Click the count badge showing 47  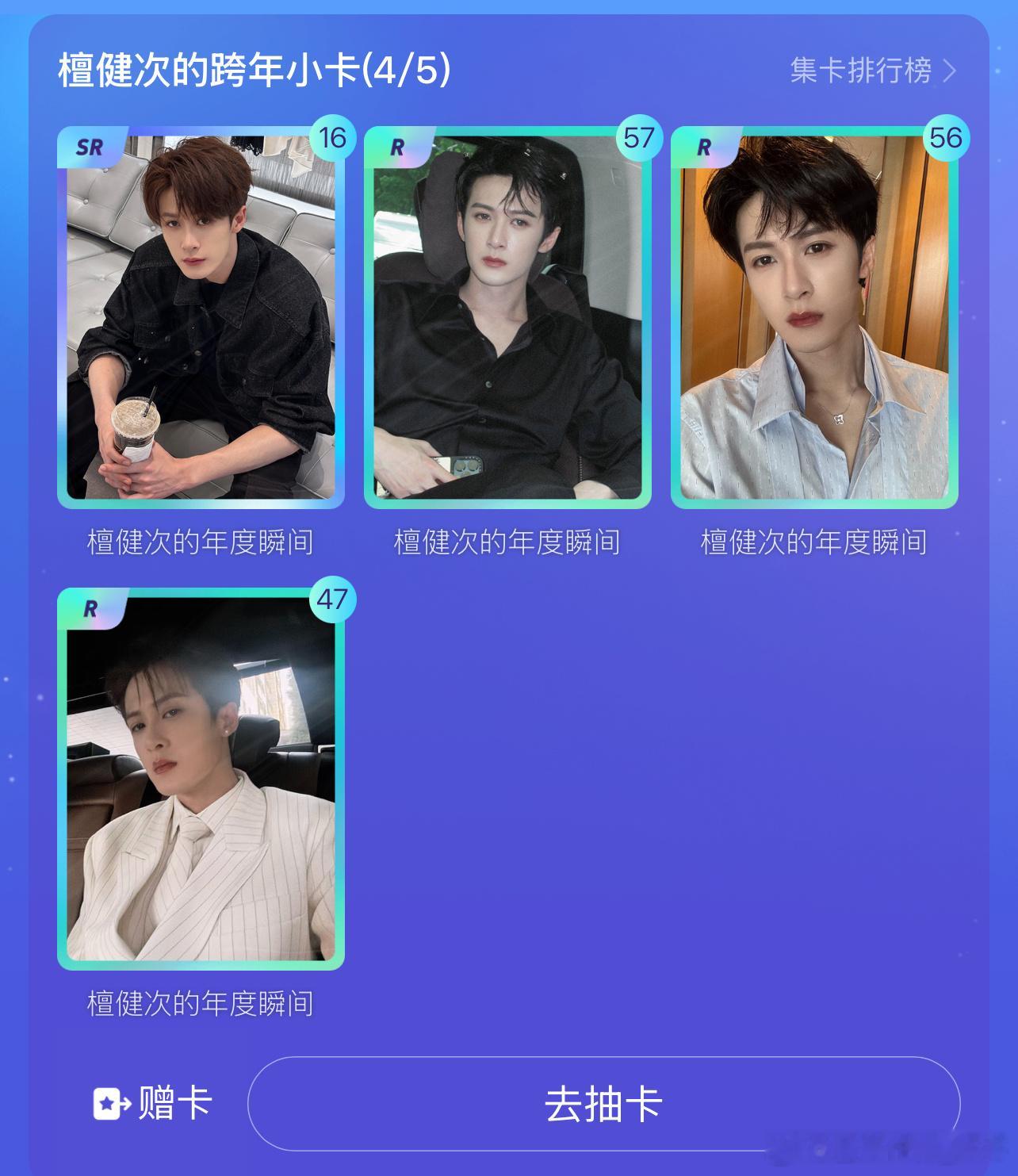coord(331,600)
